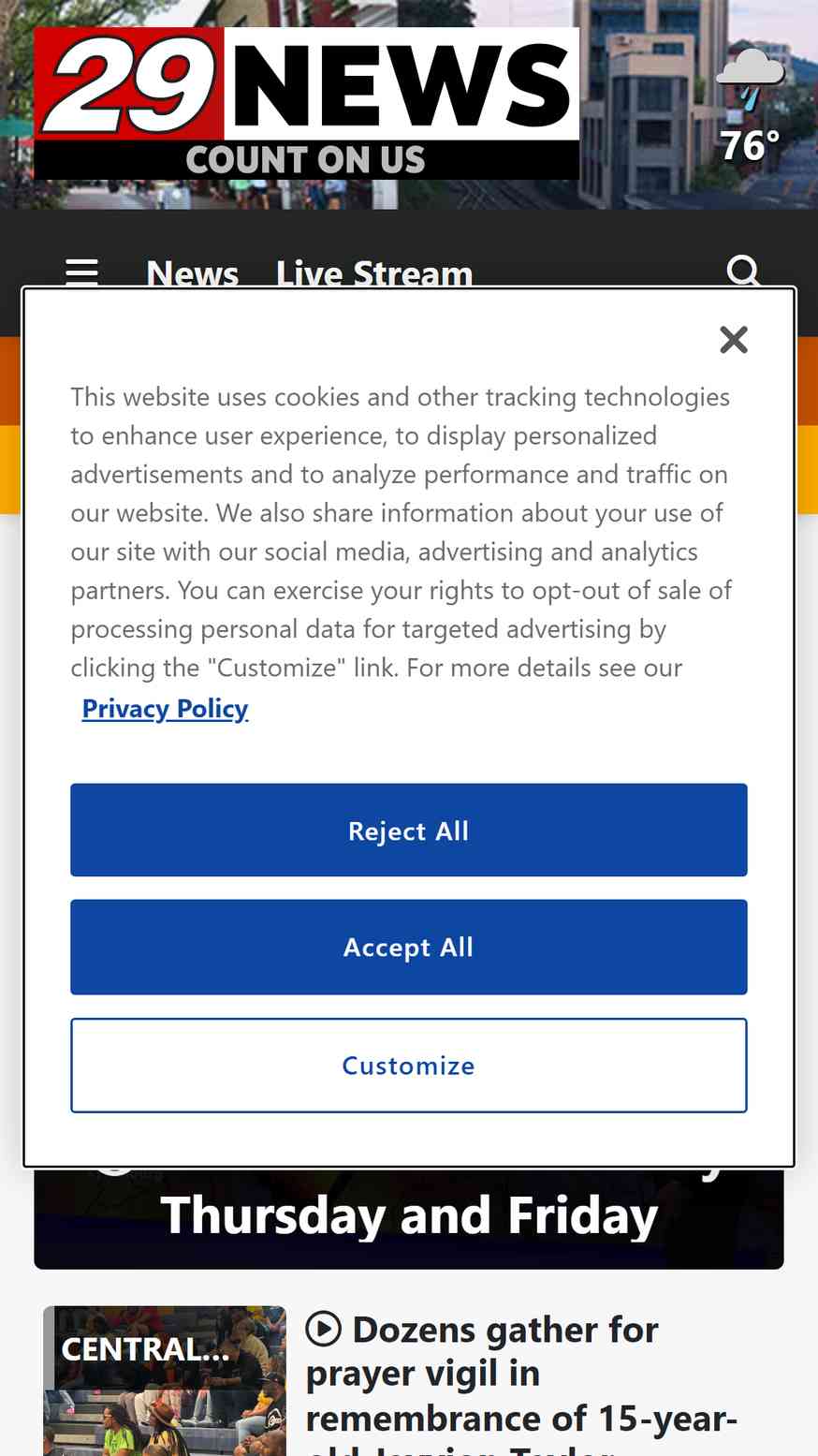The image size is (818, 1456).
Task: Accept all cookies
Action: pos(409,948)
